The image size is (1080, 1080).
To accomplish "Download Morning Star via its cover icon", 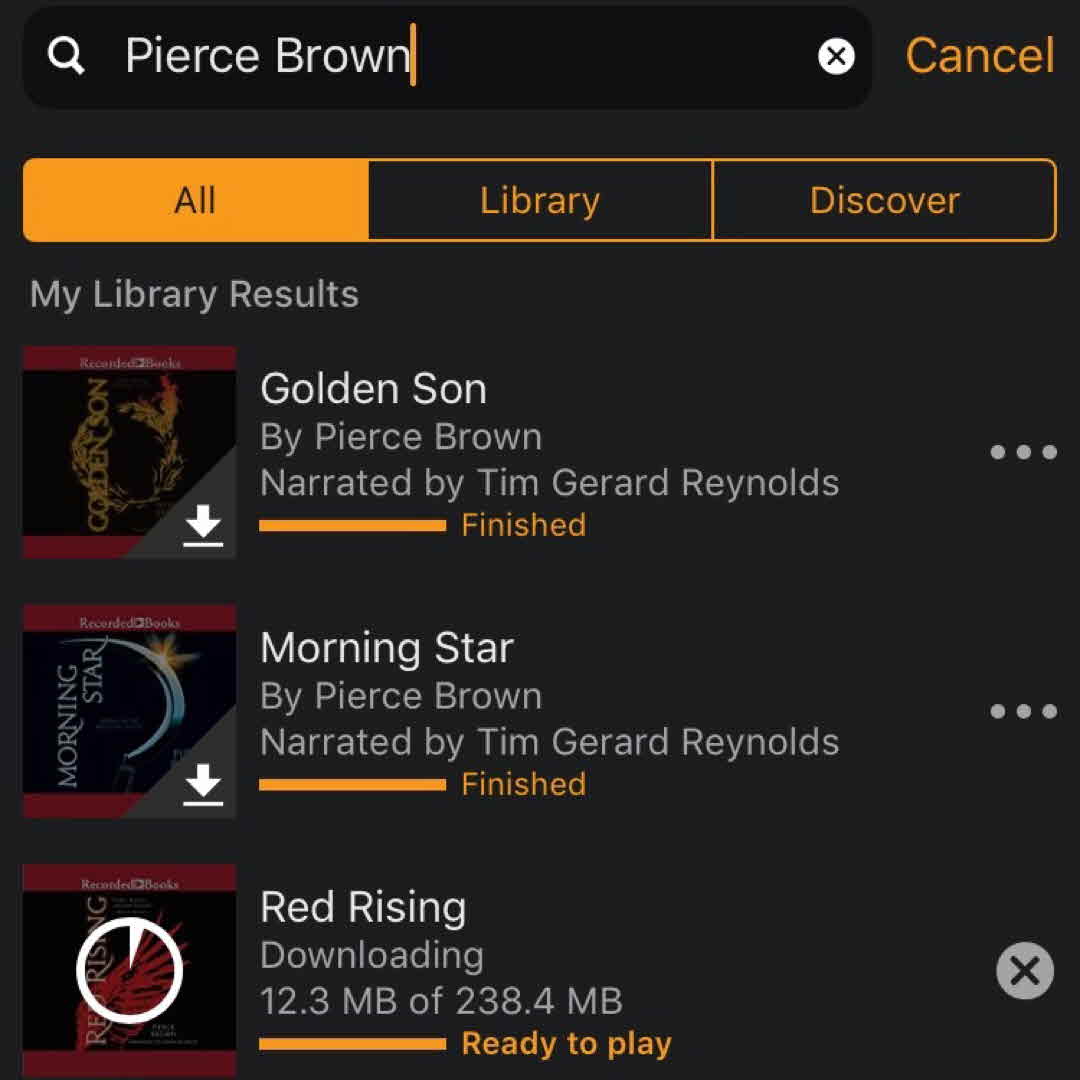I will tap(203, 784).
